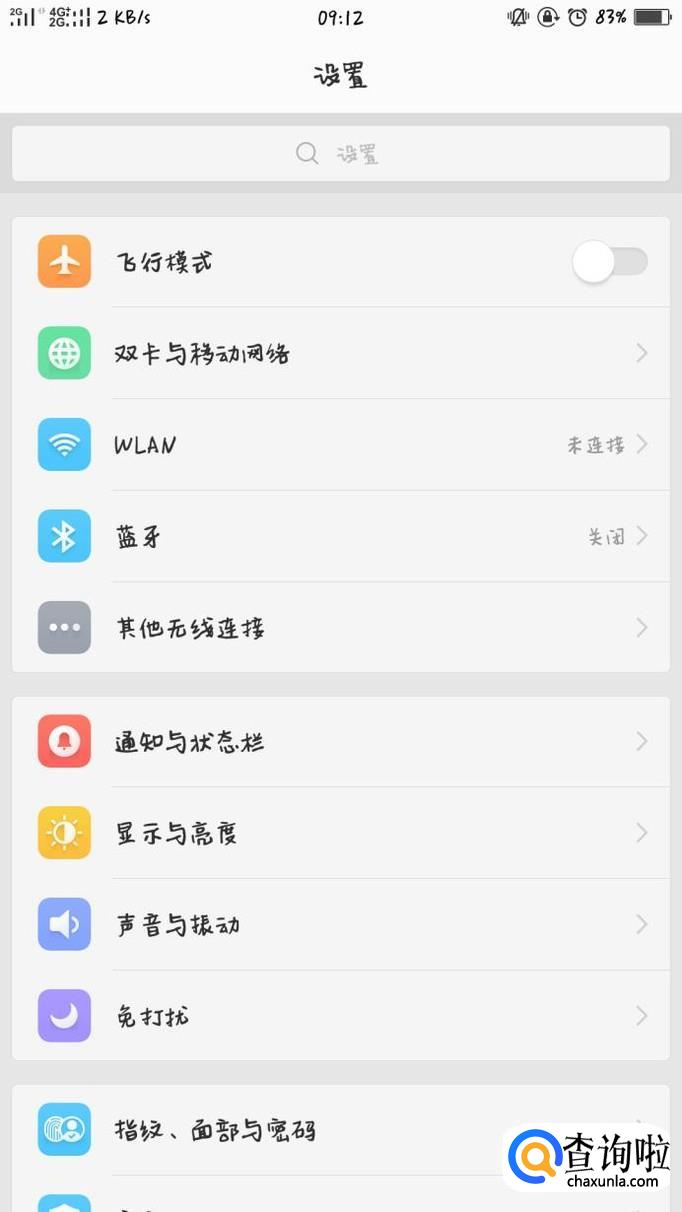Viewport: 682px width, 1212px height.
Task: Open 双卡与移动网络 settings
Action: click(x=340, y=353)
